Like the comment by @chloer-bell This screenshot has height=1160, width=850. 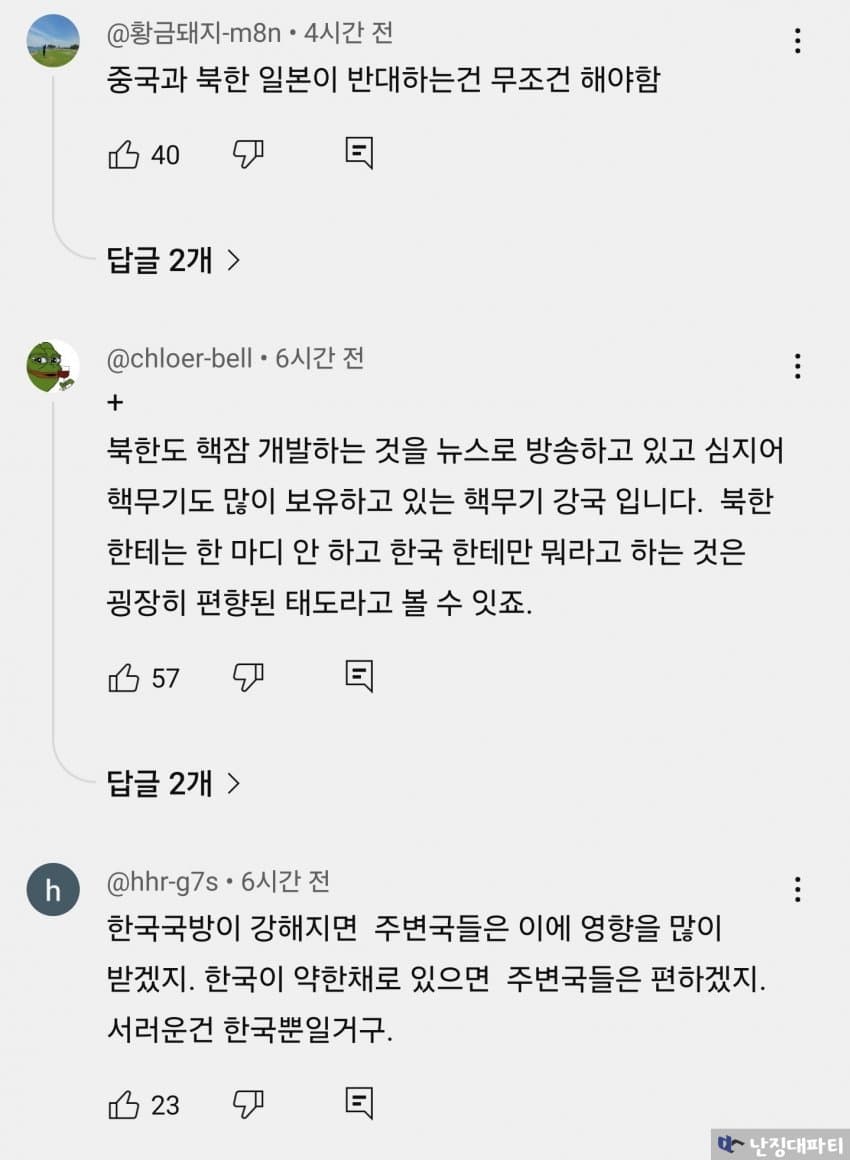(x=124, y=677)
